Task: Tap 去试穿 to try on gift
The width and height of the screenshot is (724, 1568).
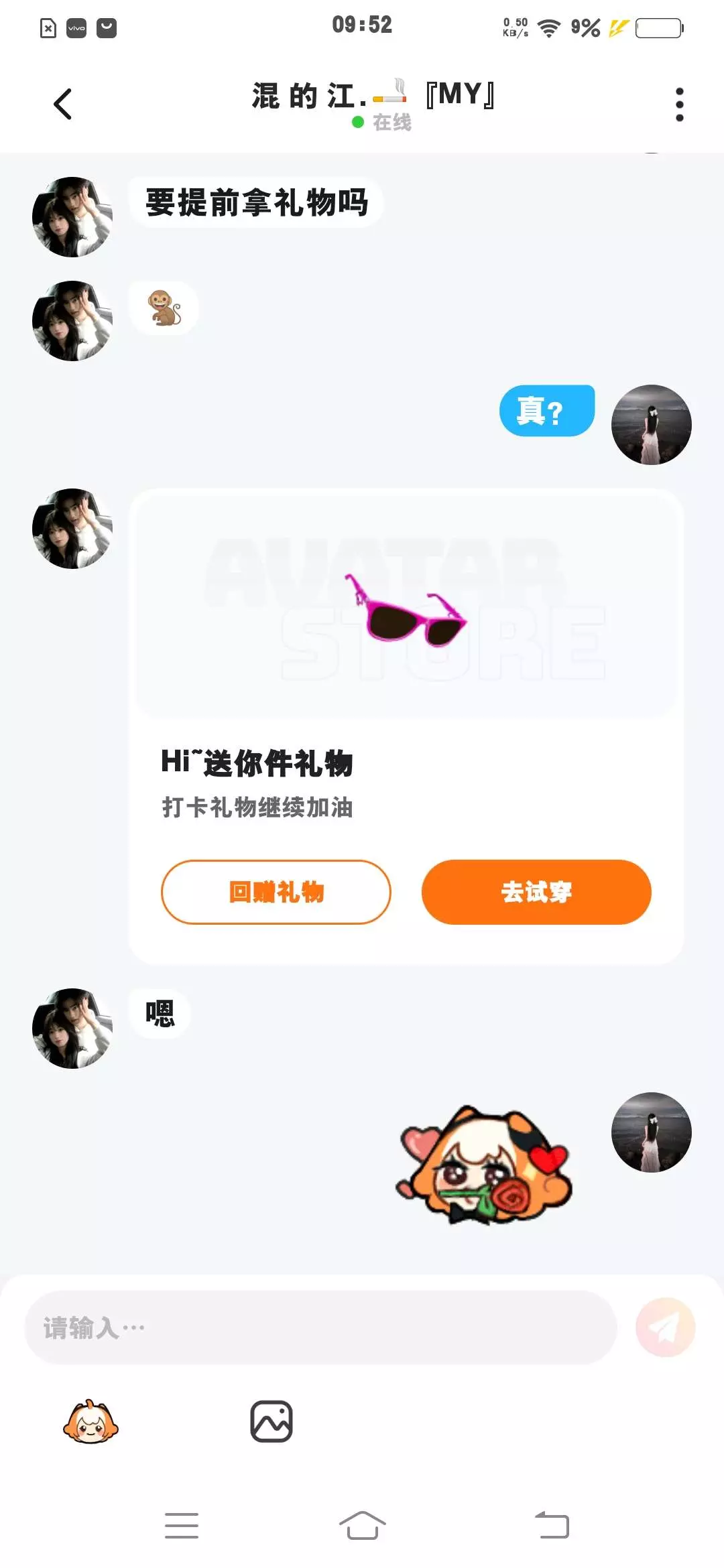Action: pyautogui.click(x=536, y=892)
